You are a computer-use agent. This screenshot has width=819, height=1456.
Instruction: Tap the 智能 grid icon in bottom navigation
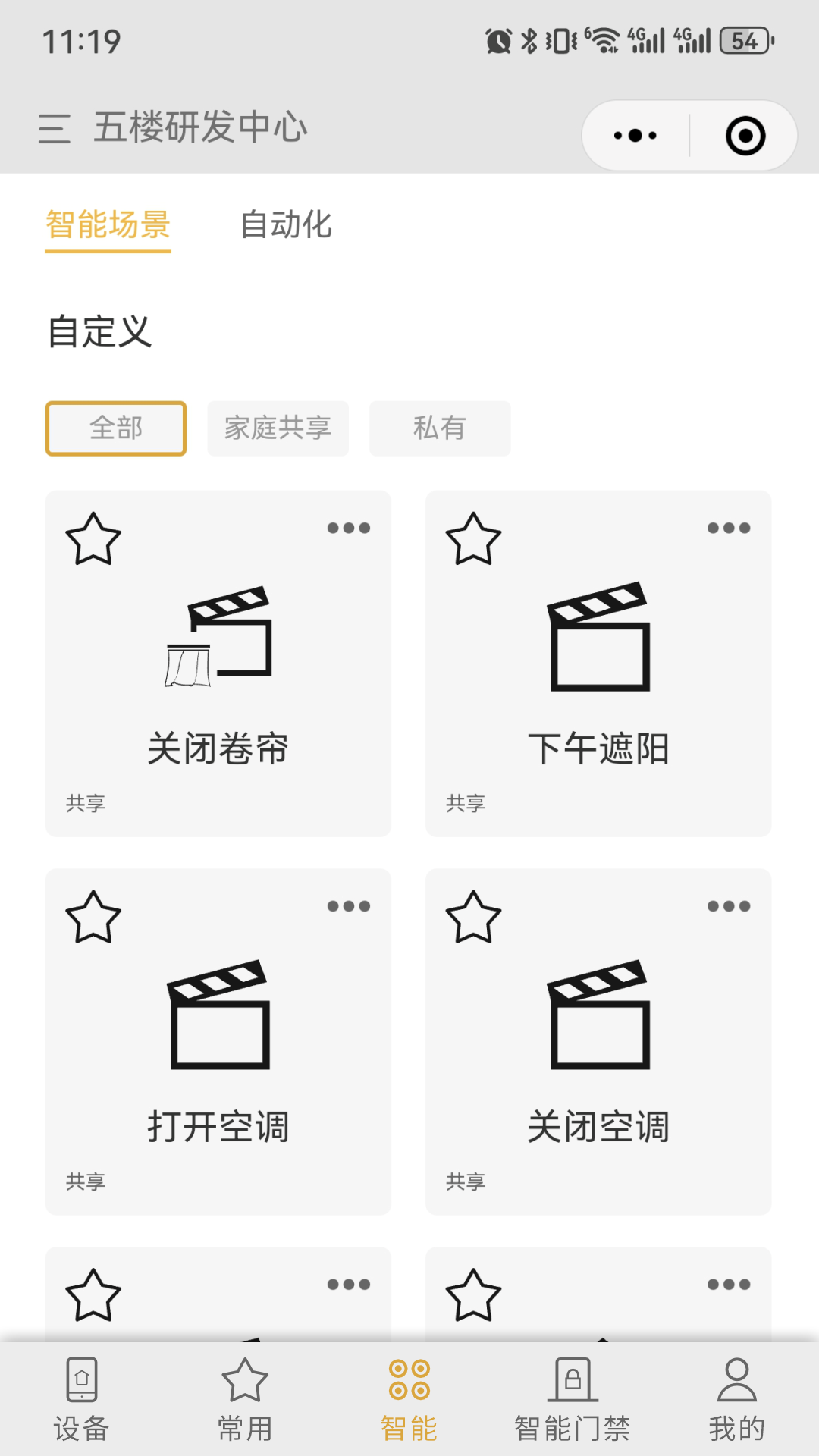[x=407, y=1382]
